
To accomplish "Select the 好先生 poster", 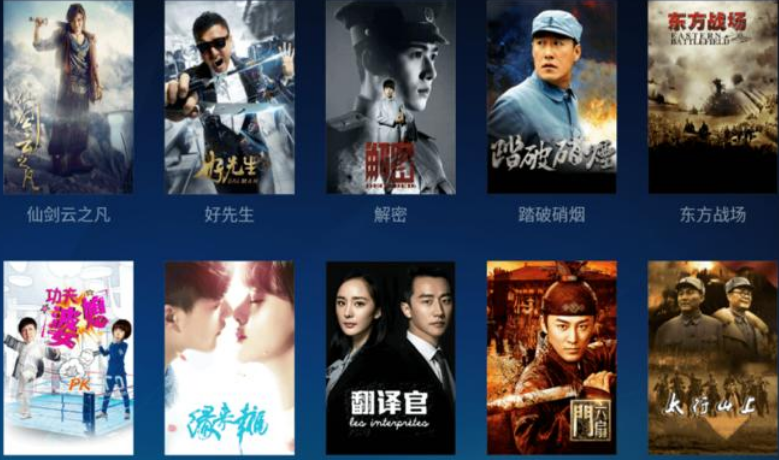I will point(229,97).
